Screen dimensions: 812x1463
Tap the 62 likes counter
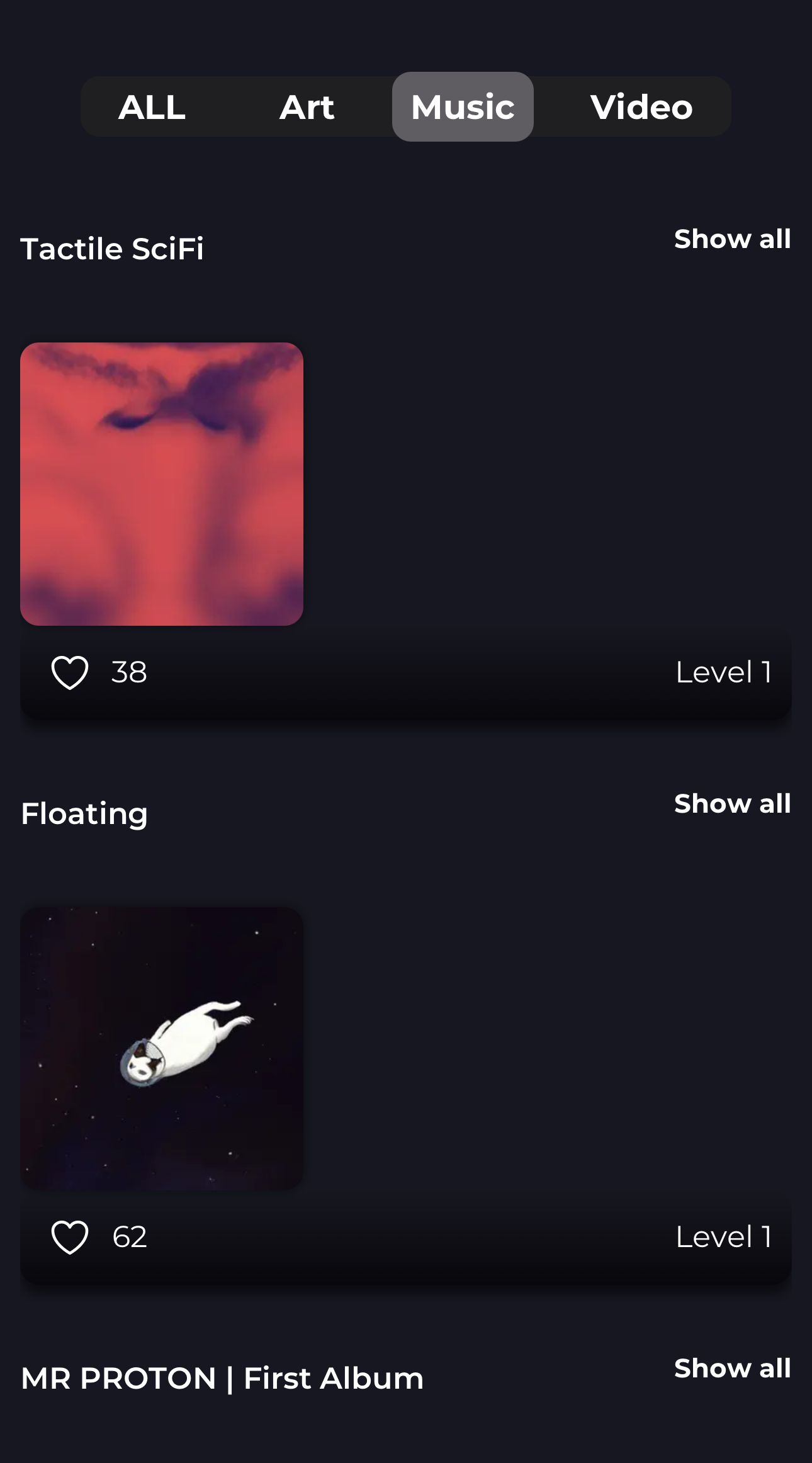pos(130,1236)
